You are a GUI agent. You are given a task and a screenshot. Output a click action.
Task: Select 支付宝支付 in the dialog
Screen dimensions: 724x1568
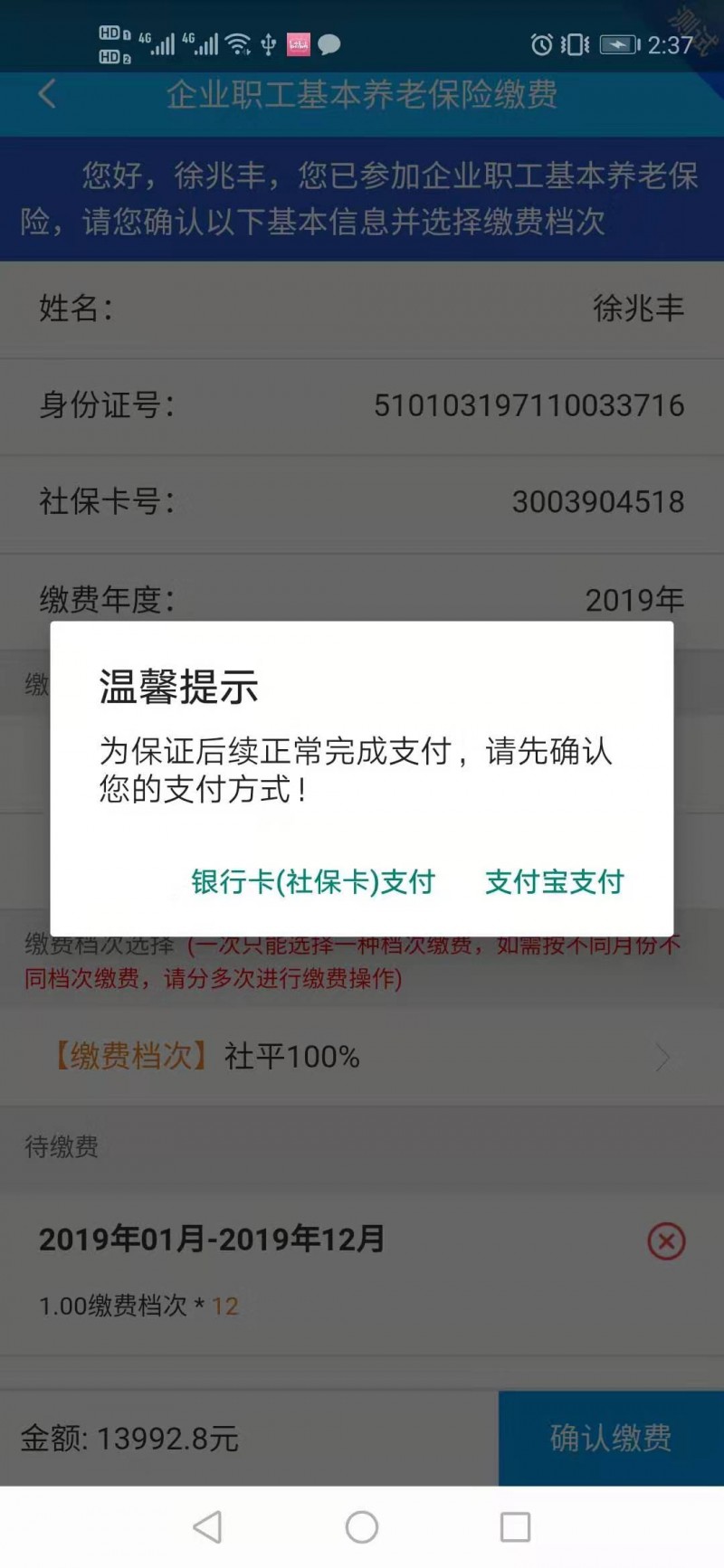[554, 882]
